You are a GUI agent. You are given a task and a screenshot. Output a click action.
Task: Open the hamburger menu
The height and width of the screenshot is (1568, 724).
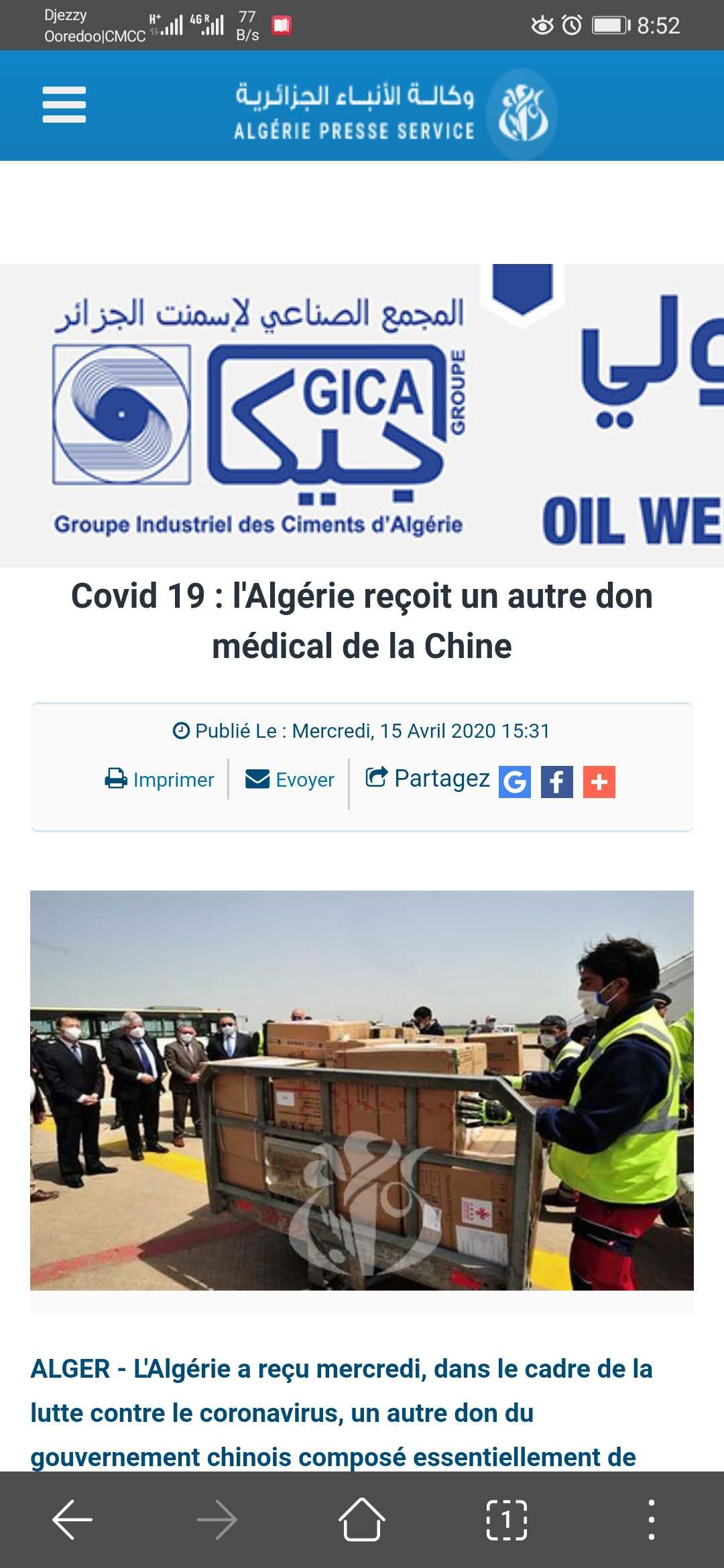pyautogui.click(x=64, y=105)
